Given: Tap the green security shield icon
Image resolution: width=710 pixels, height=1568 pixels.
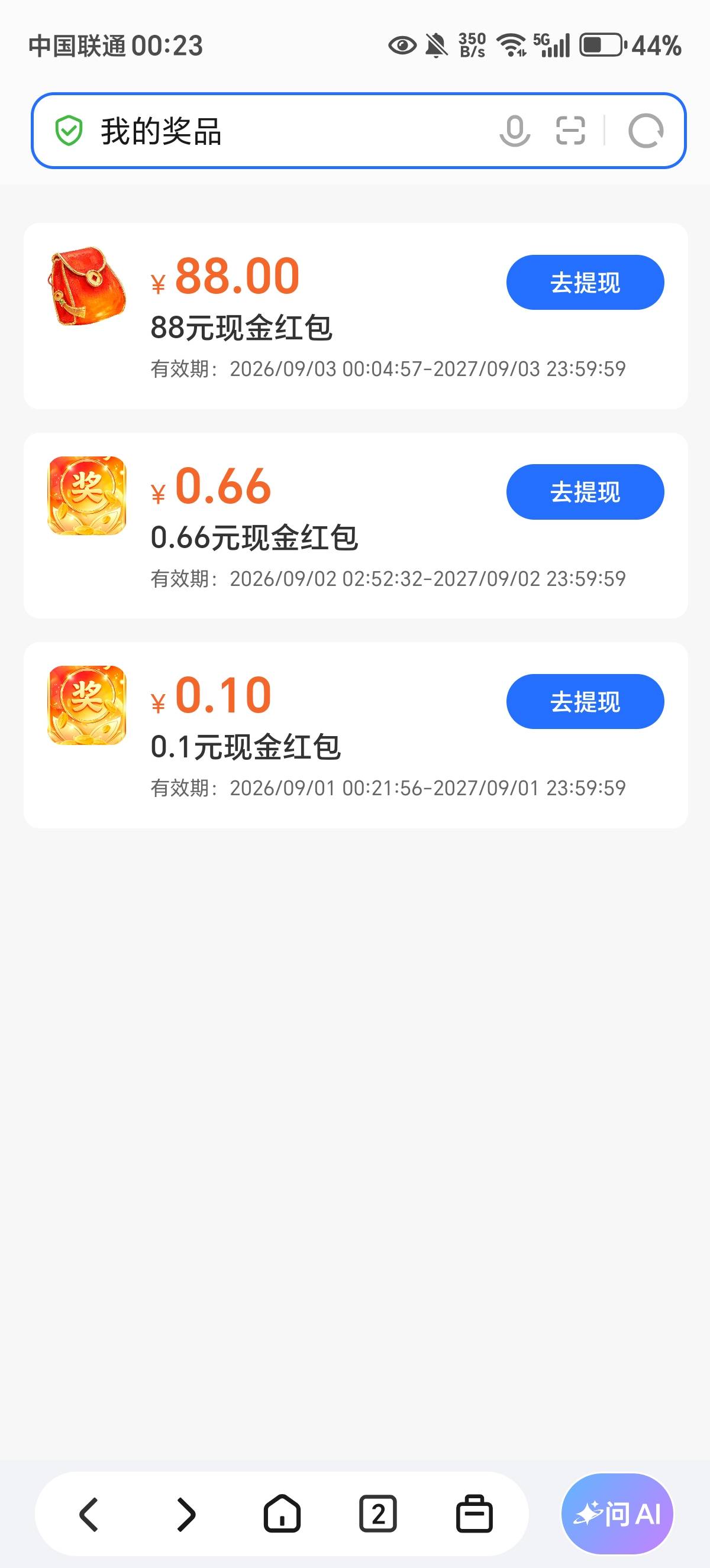Looking at the screenshot, I should tap(69, 131).
